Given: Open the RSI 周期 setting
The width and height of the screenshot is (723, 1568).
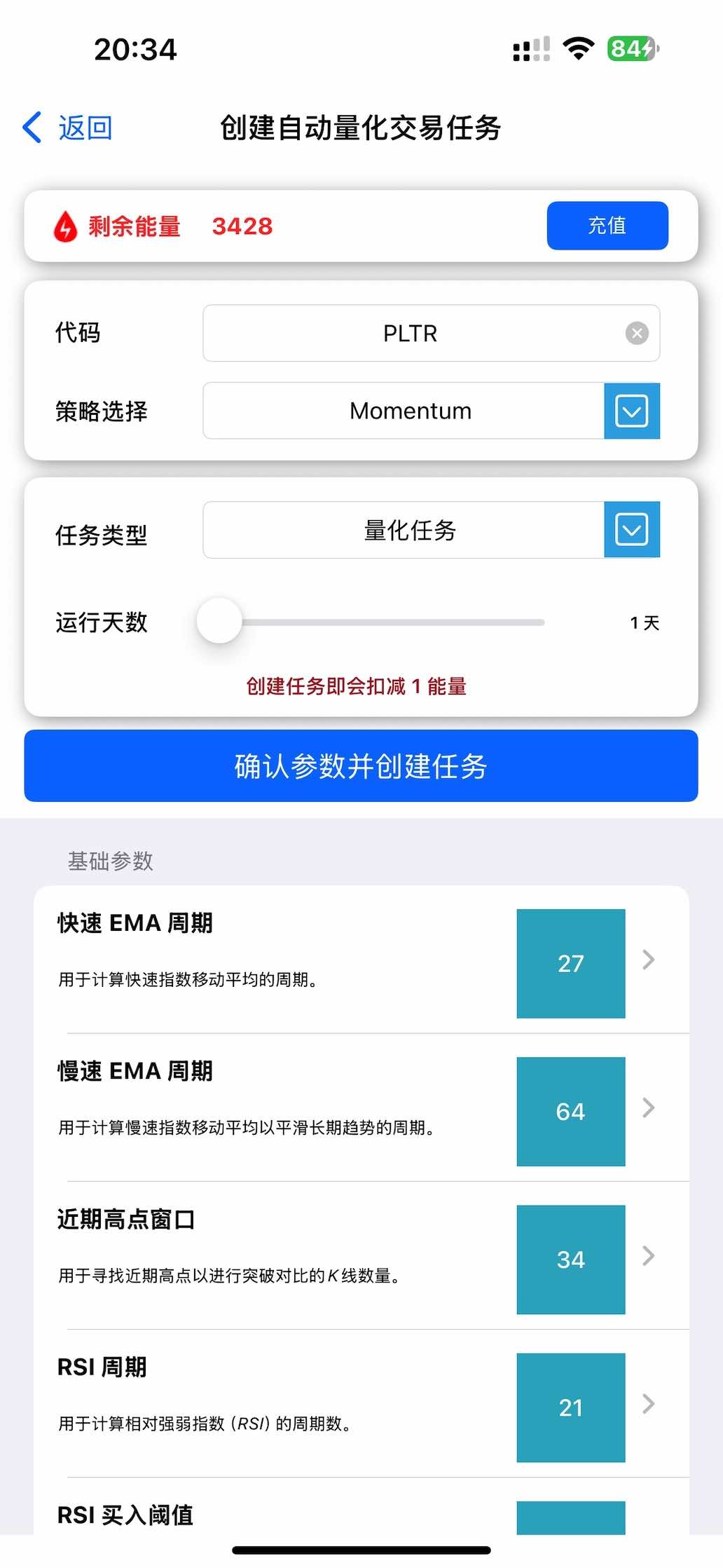Looking at the screenshot, I should click(x=361, y=1405).
